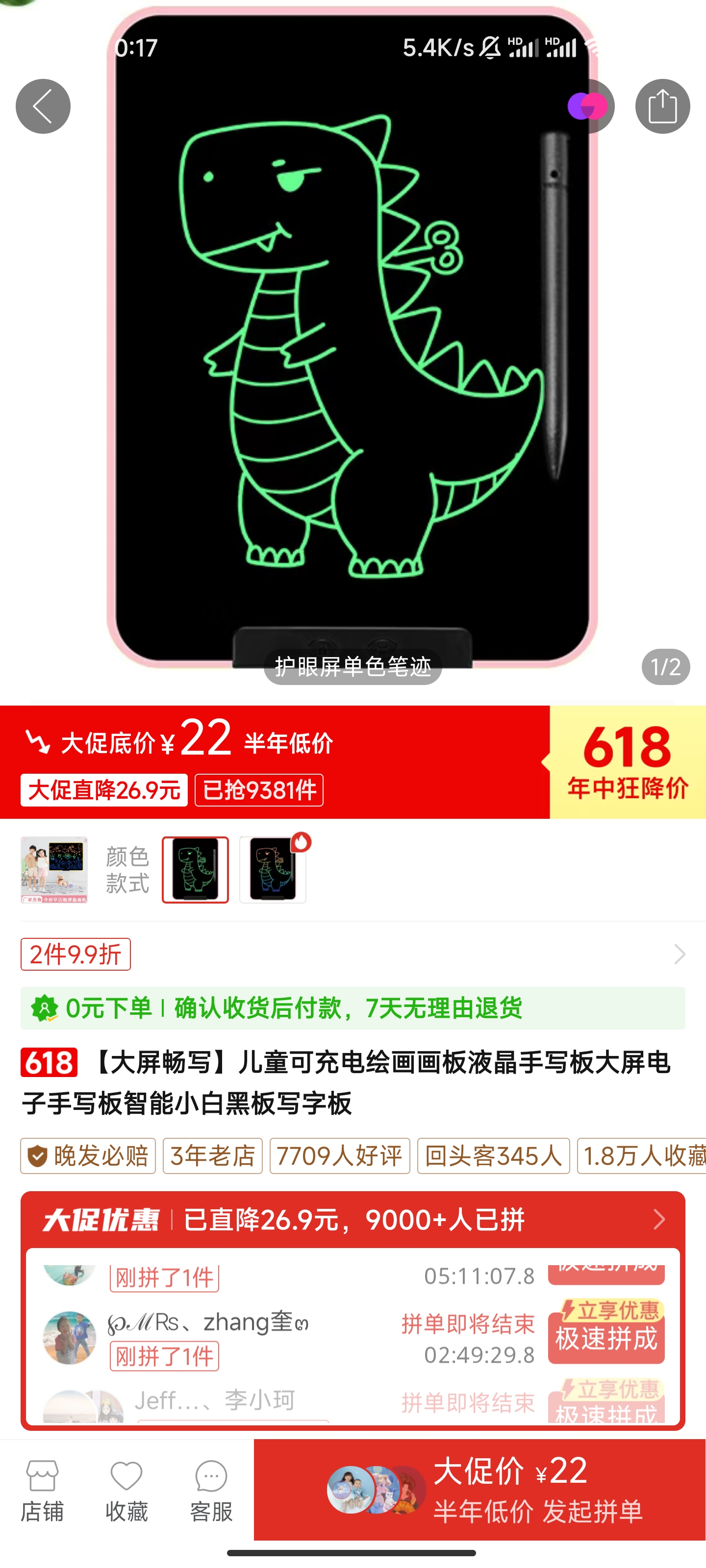The image size is (706, 1568).
Task: Open the children photo thumbnail beside 颜色款式
Action: coord(54,870)
